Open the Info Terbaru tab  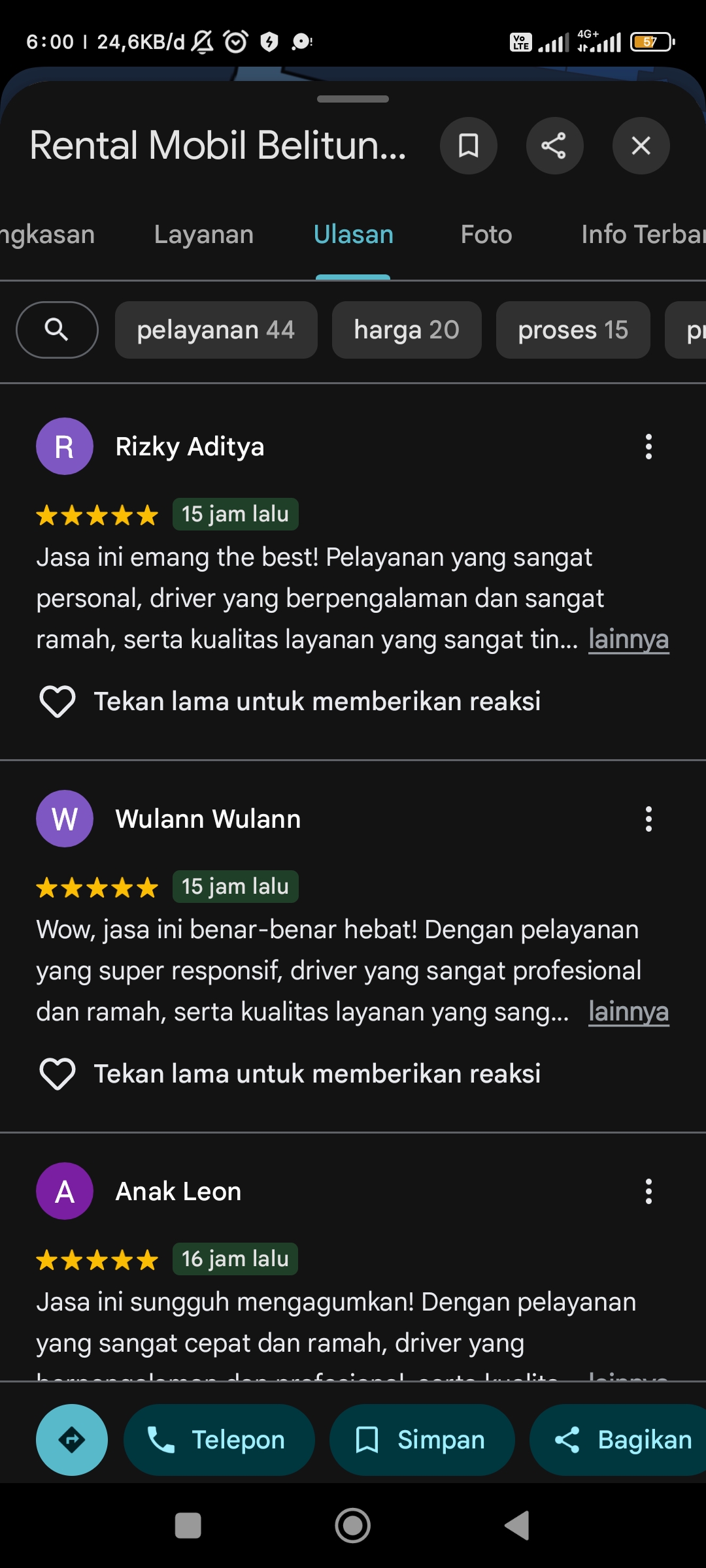643,235
